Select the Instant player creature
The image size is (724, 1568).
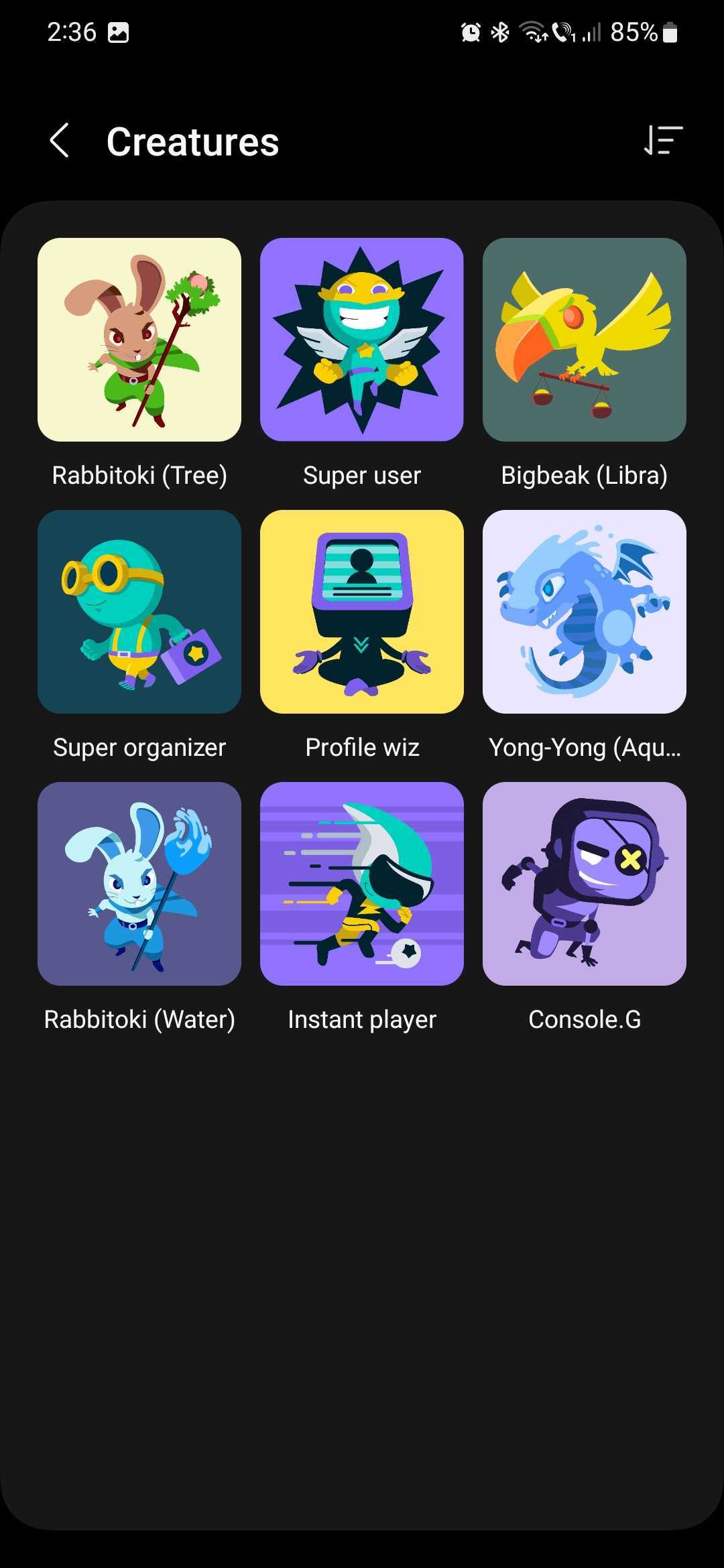tap(362, 884)
